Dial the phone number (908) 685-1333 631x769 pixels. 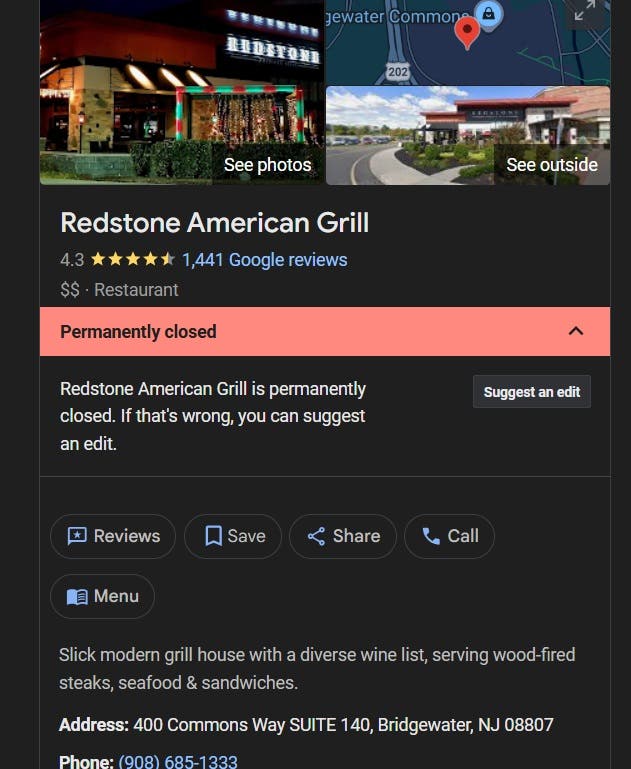click(178, 761)
